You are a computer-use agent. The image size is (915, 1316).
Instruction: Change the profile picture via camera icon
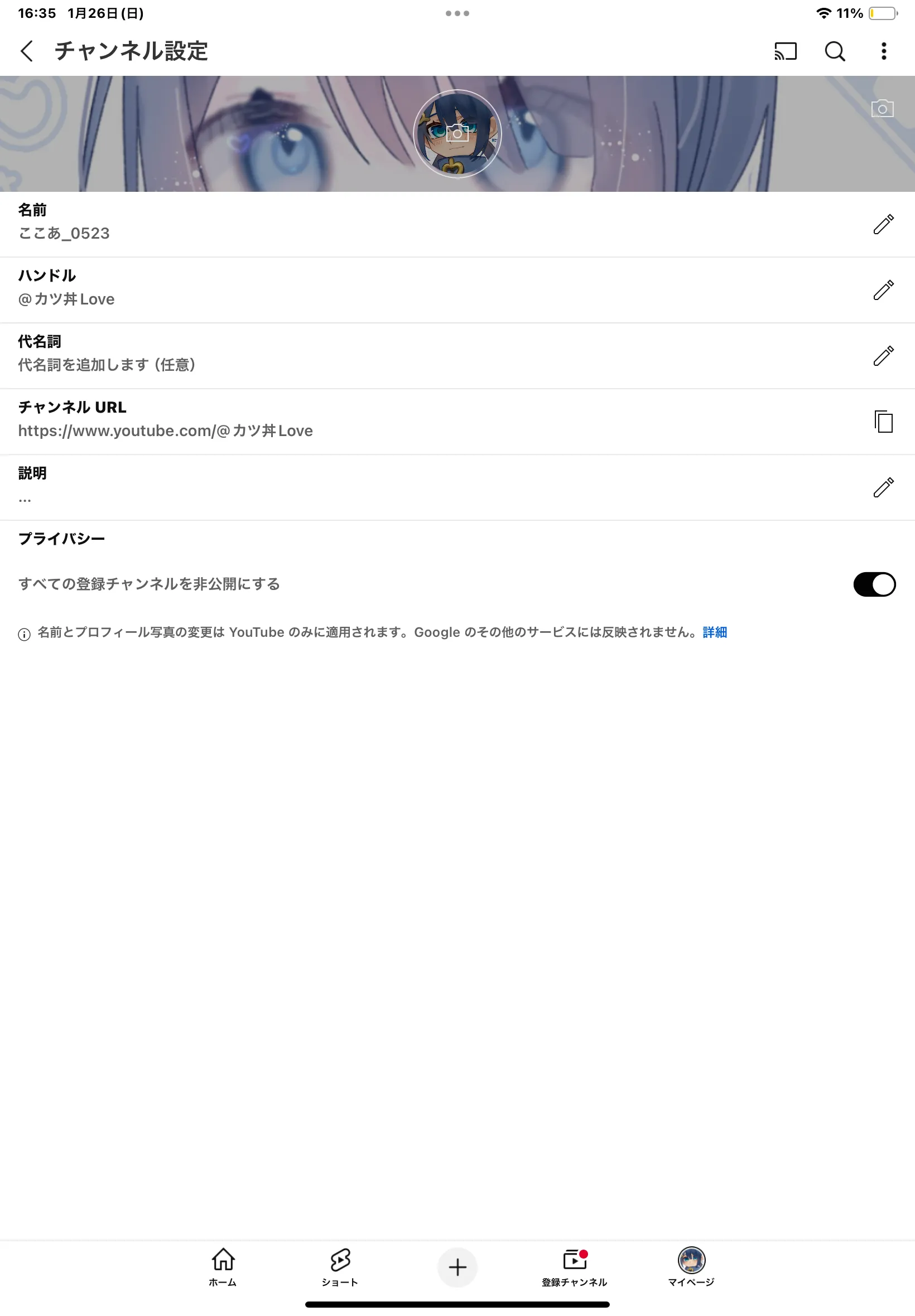(x=457, y=133)
